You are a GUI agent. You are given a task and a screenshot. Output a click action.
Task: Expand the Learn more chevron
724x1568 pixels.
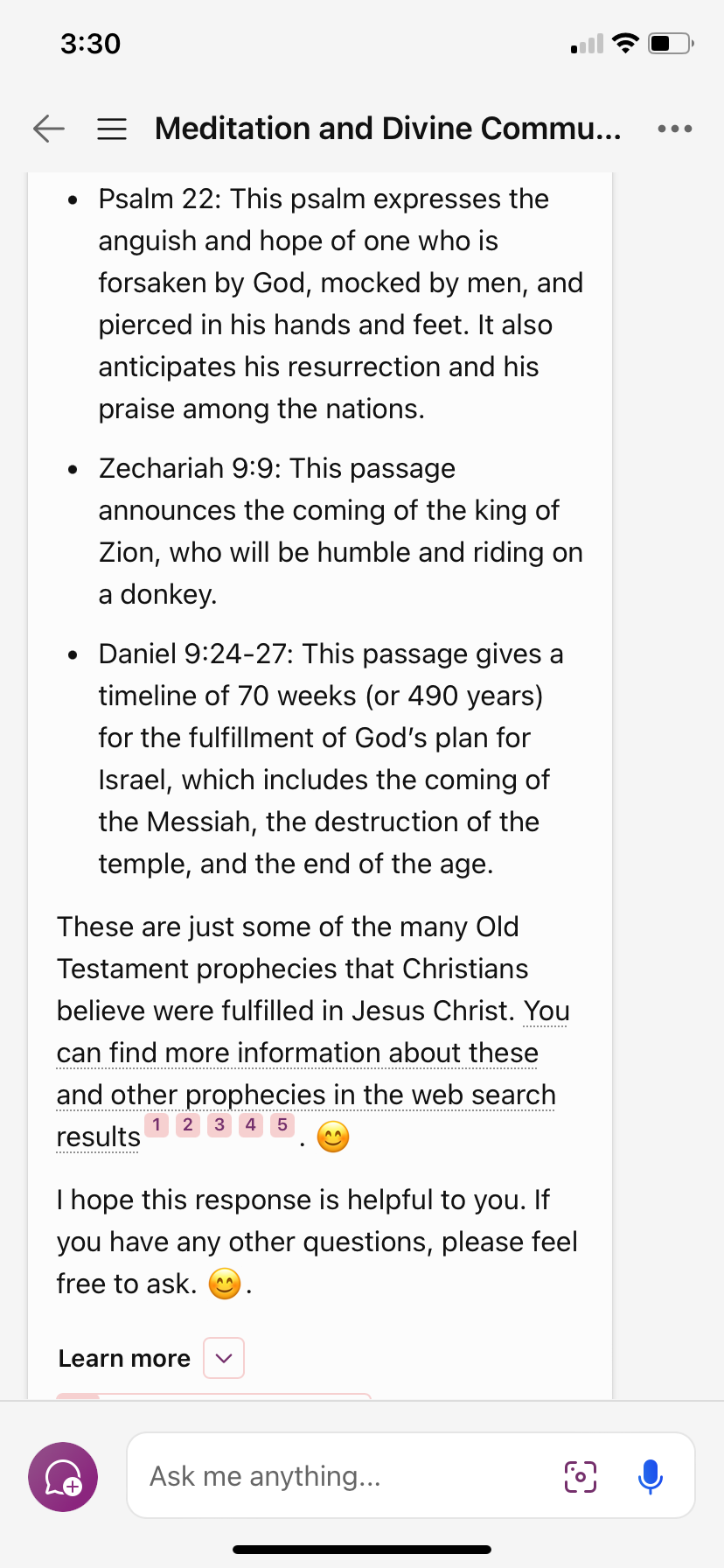click(x=224, y=1358)
